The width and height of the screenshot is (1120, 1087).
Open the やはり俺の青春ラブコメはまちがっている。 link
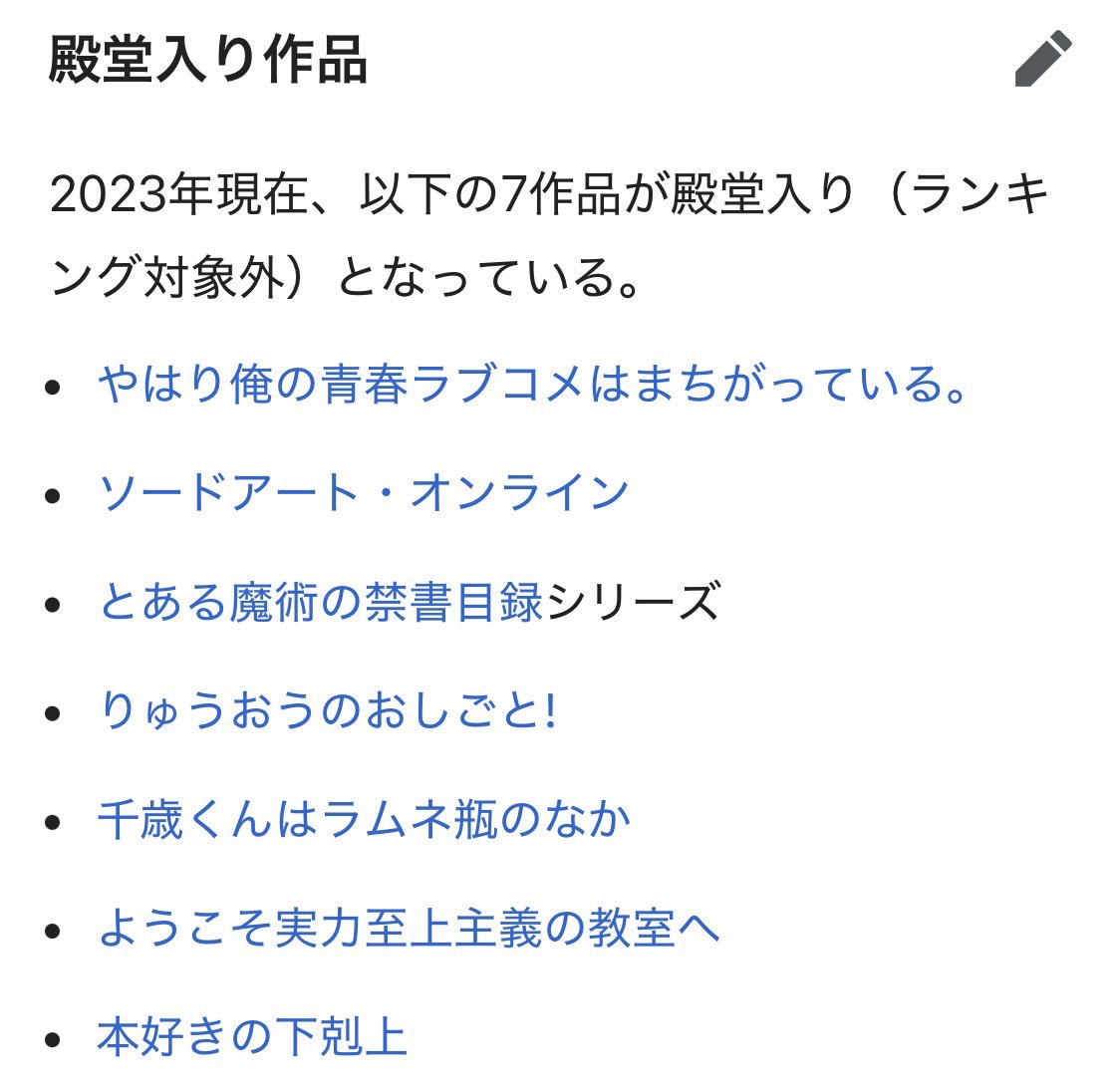coord(533,385)
